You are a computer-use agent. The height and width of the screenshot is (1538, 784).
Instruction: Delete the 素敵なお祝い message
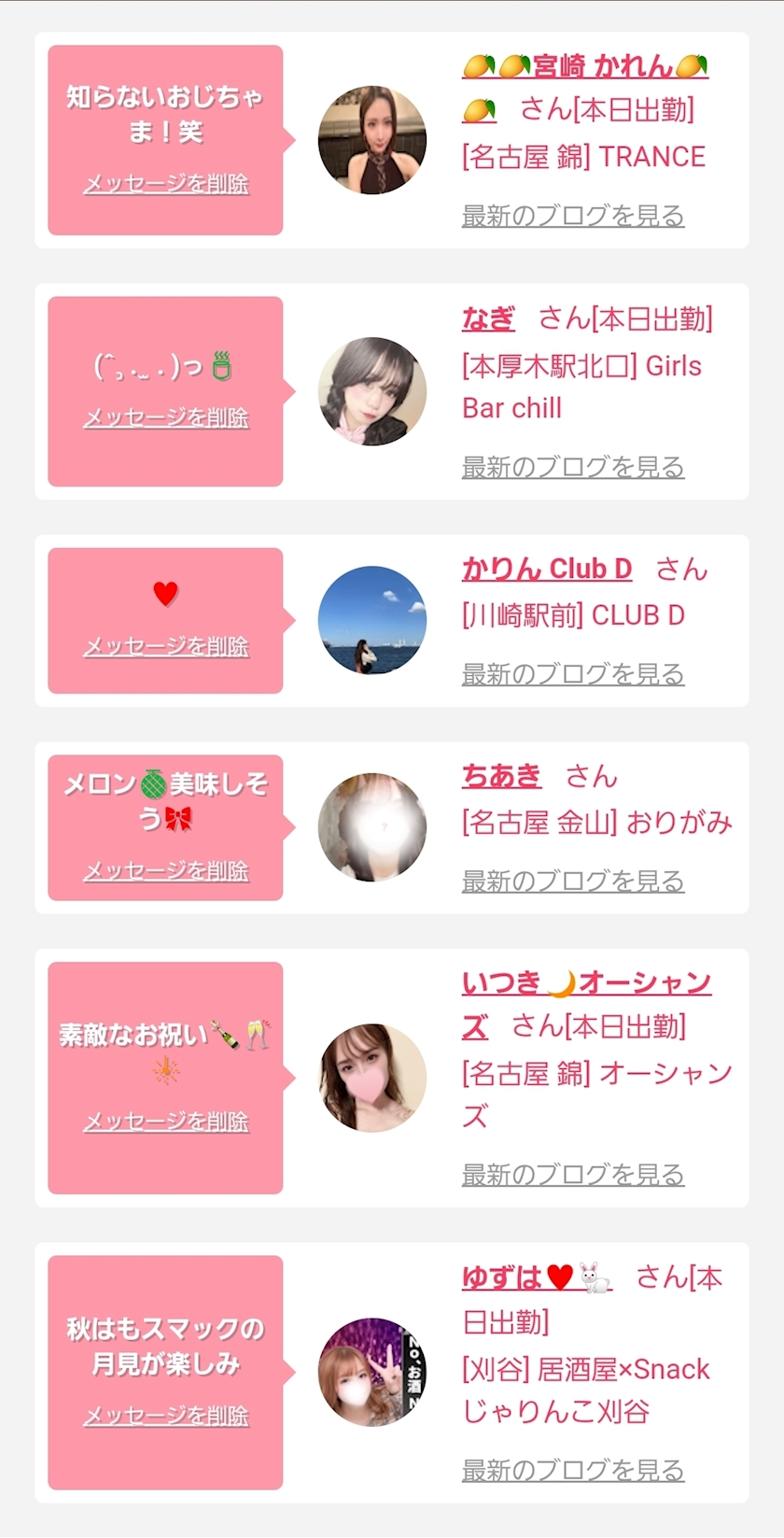166,1122
